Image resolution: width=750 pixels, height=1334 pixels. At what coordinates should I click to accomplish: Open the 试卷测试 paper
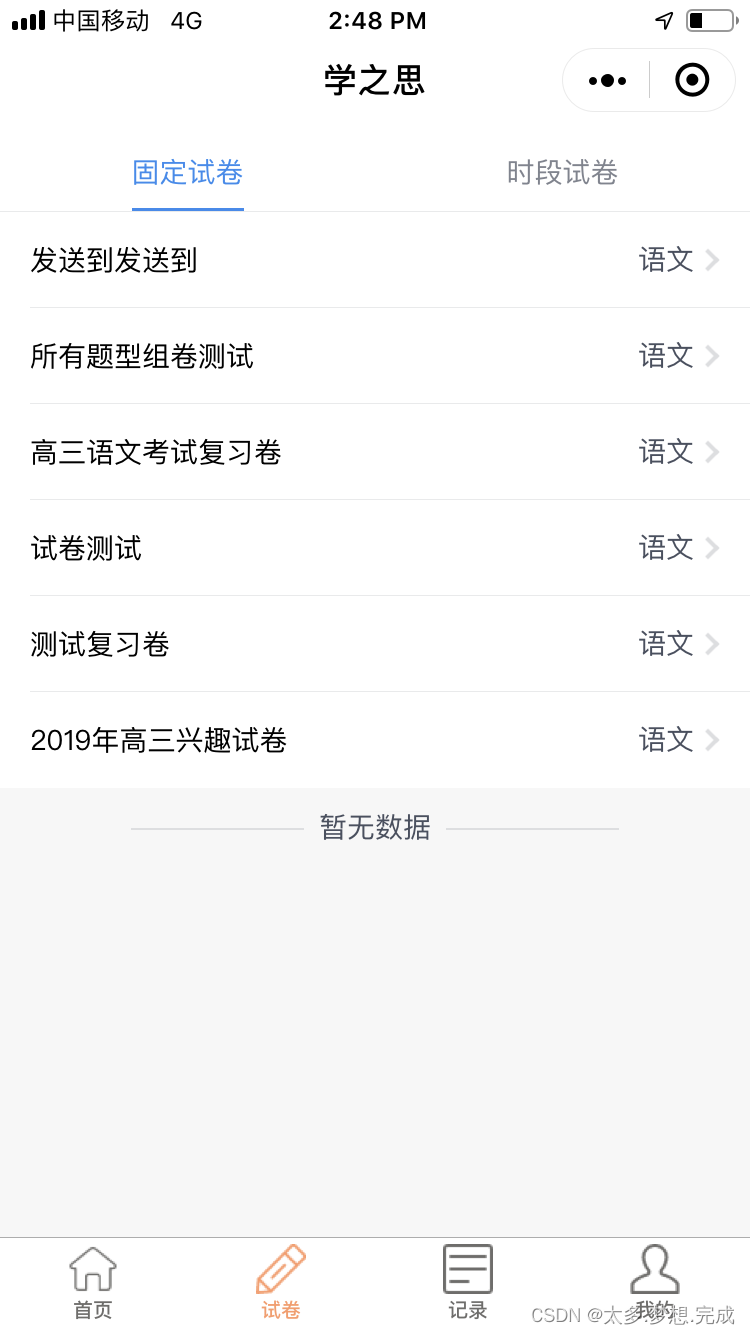tap(375, 548)
